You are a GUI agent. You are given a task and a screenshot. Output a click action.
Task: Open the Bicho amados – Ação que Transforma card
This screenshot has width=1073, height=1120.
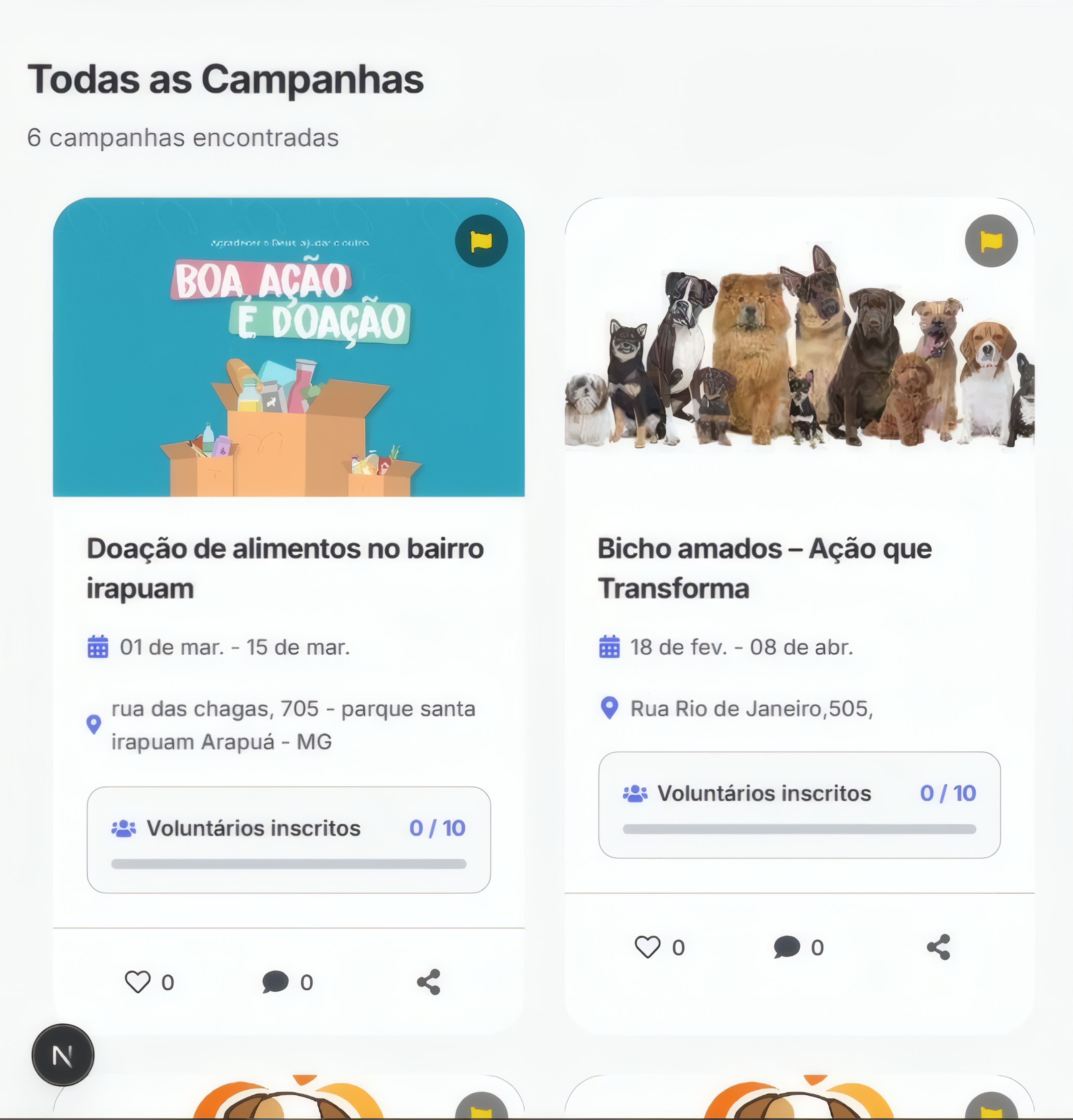click(x=764, y=568)
